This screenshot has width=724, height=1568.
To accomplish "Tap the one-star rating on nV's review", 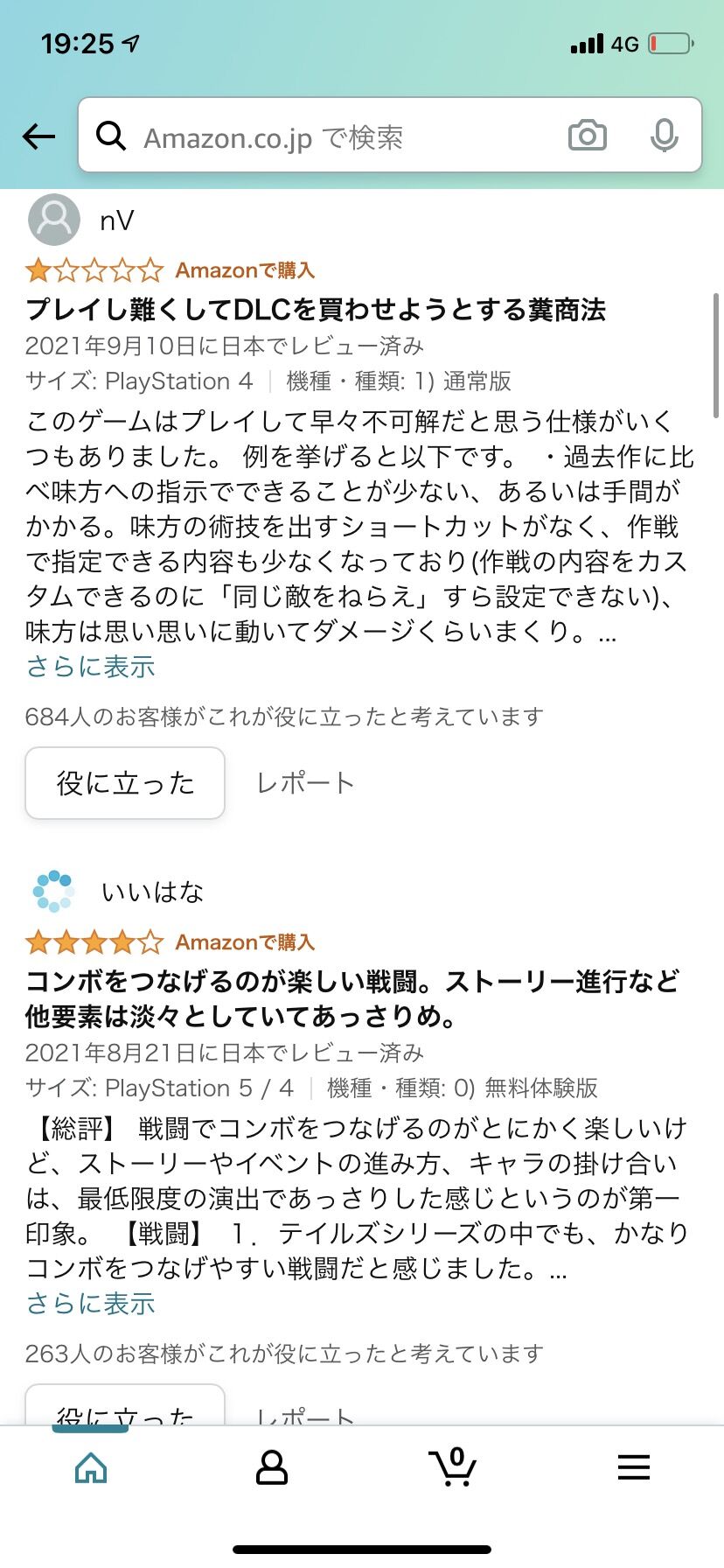I will (93, 270).
